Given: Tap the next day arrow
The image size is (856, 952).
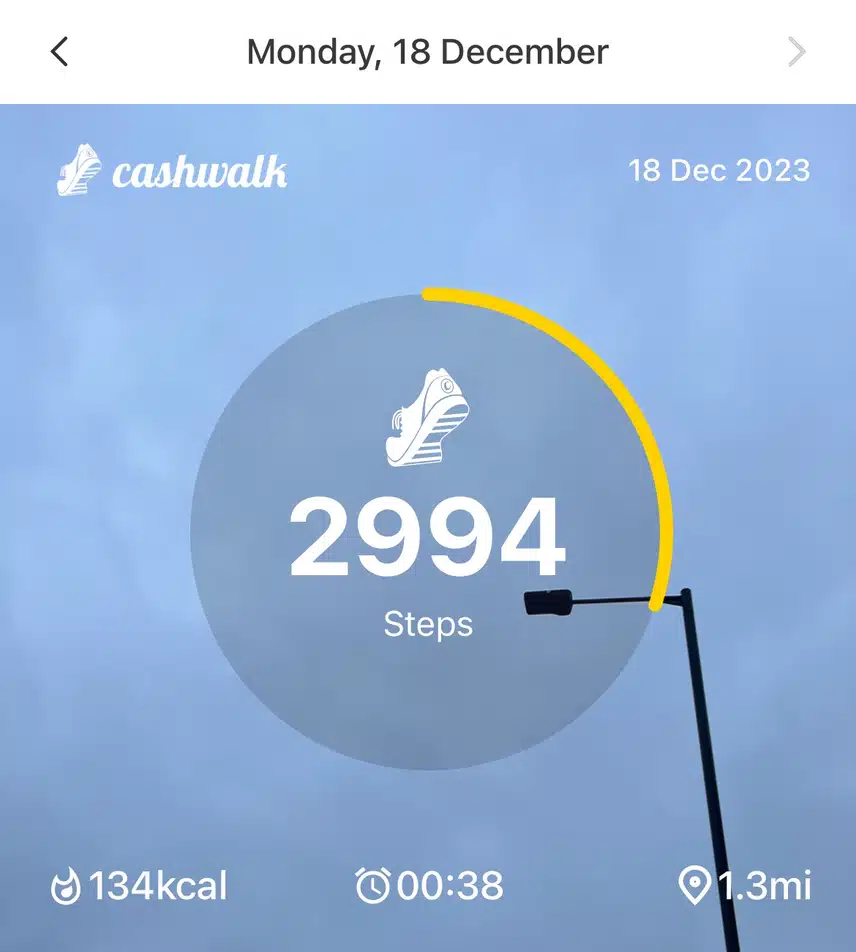Looking at the screenshot, I should (796, 52).
